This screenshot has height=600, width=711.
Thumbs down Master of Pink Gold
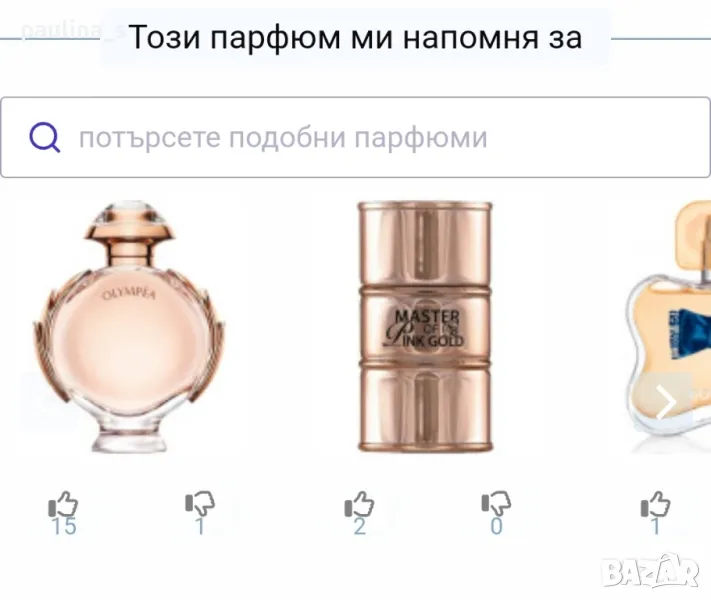496,504
